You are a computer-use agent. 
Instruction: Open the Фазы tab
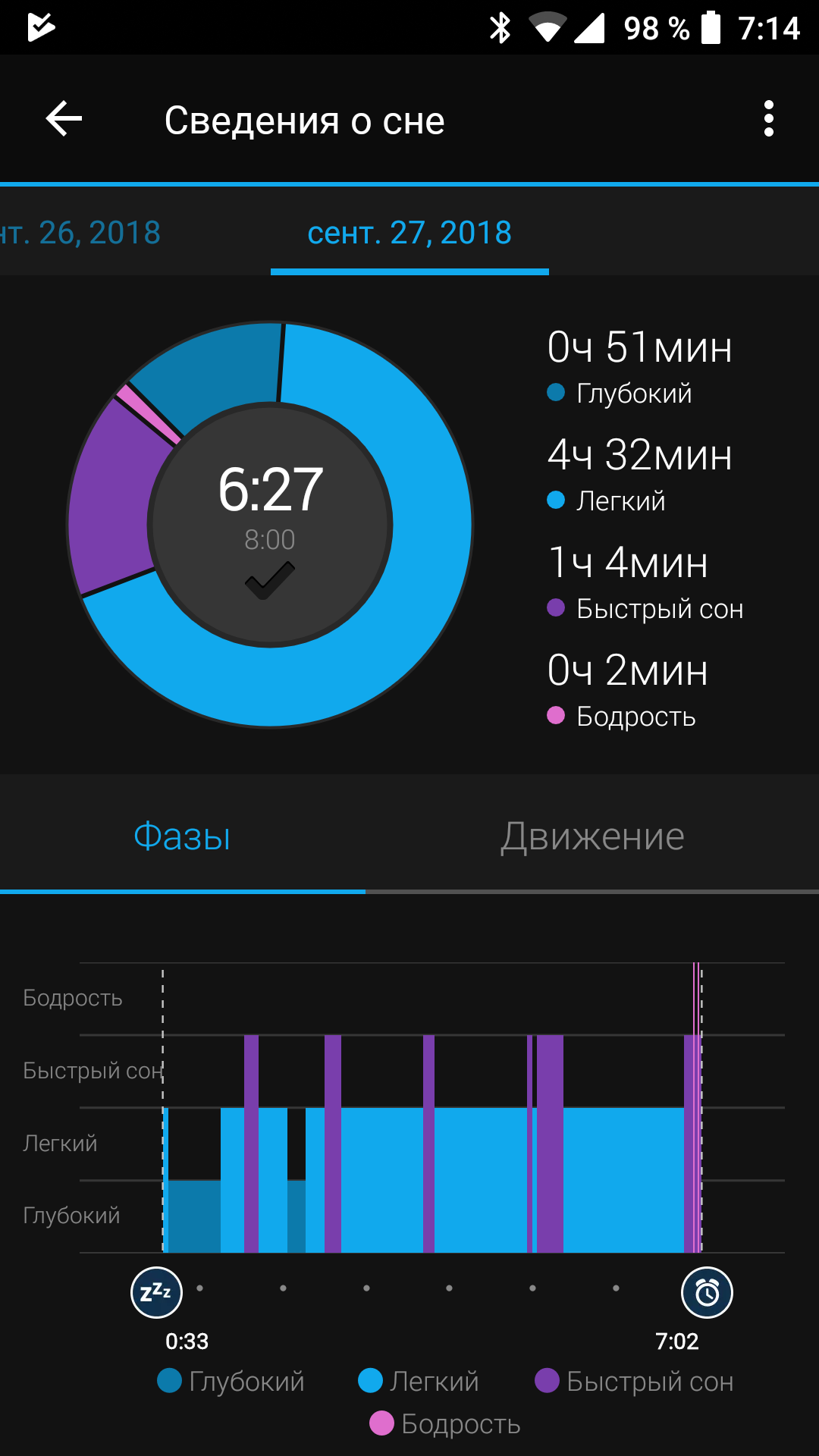pyautogui.click(x=182, y=836)
